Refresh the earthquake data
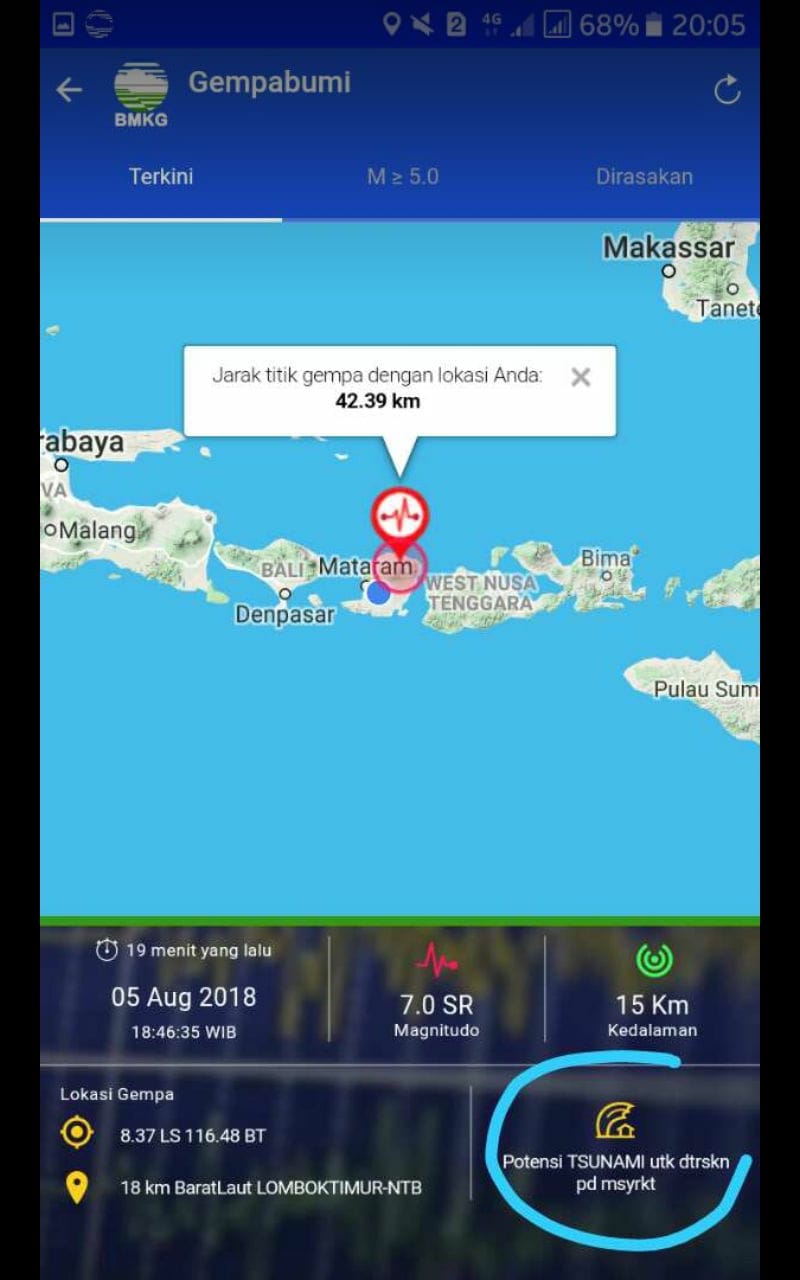Screen dimensions: 800x1280 click(727, 90)
